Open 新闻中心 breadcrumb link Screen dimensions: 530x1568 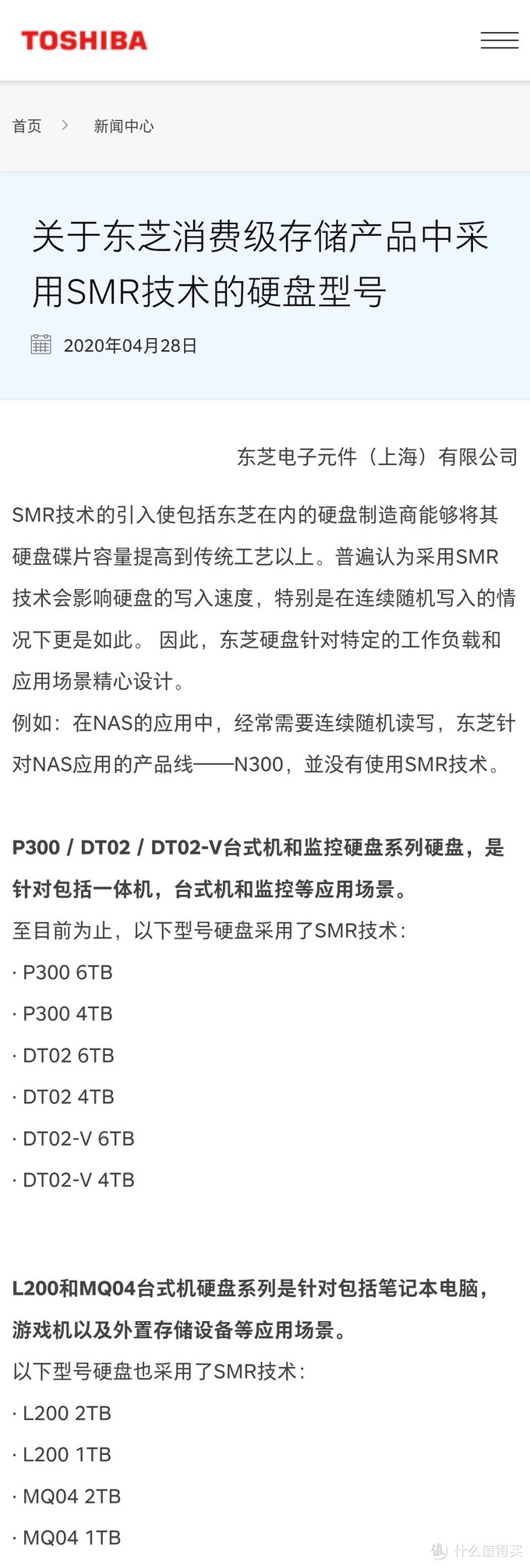pos(123,126)
